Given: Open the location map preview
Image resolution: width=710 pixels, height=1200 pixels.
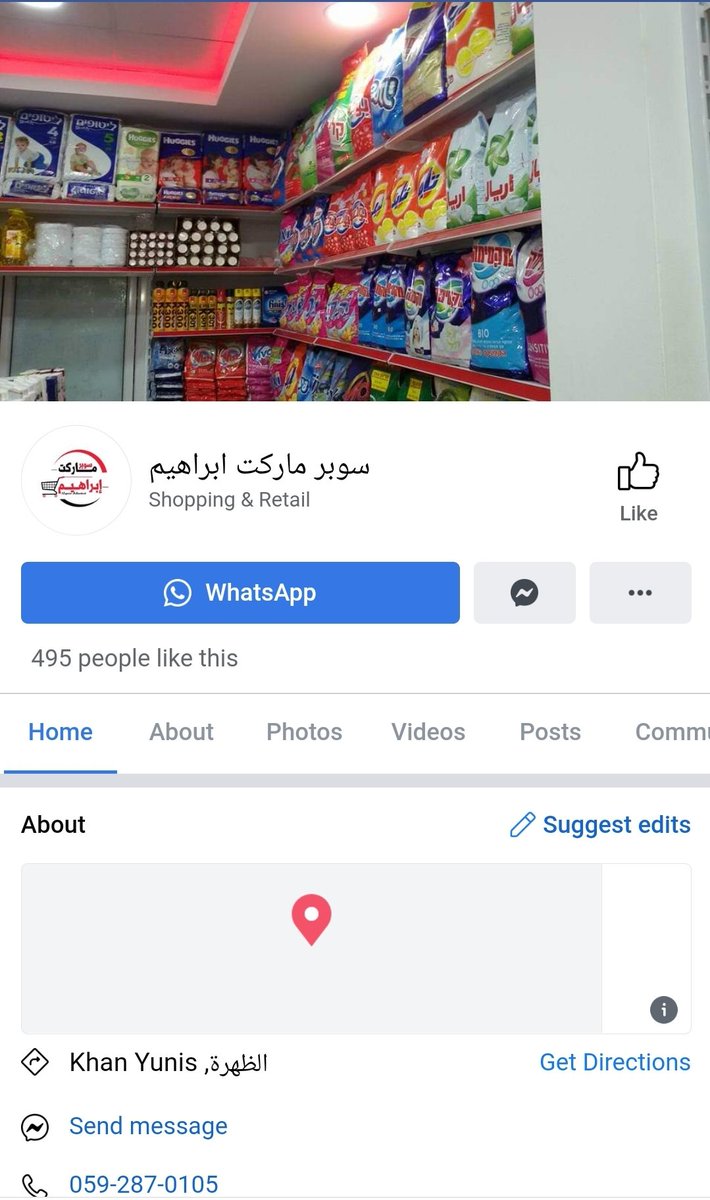Looking at the screenshot, I should pyautogui.click(x=311, y=948).
